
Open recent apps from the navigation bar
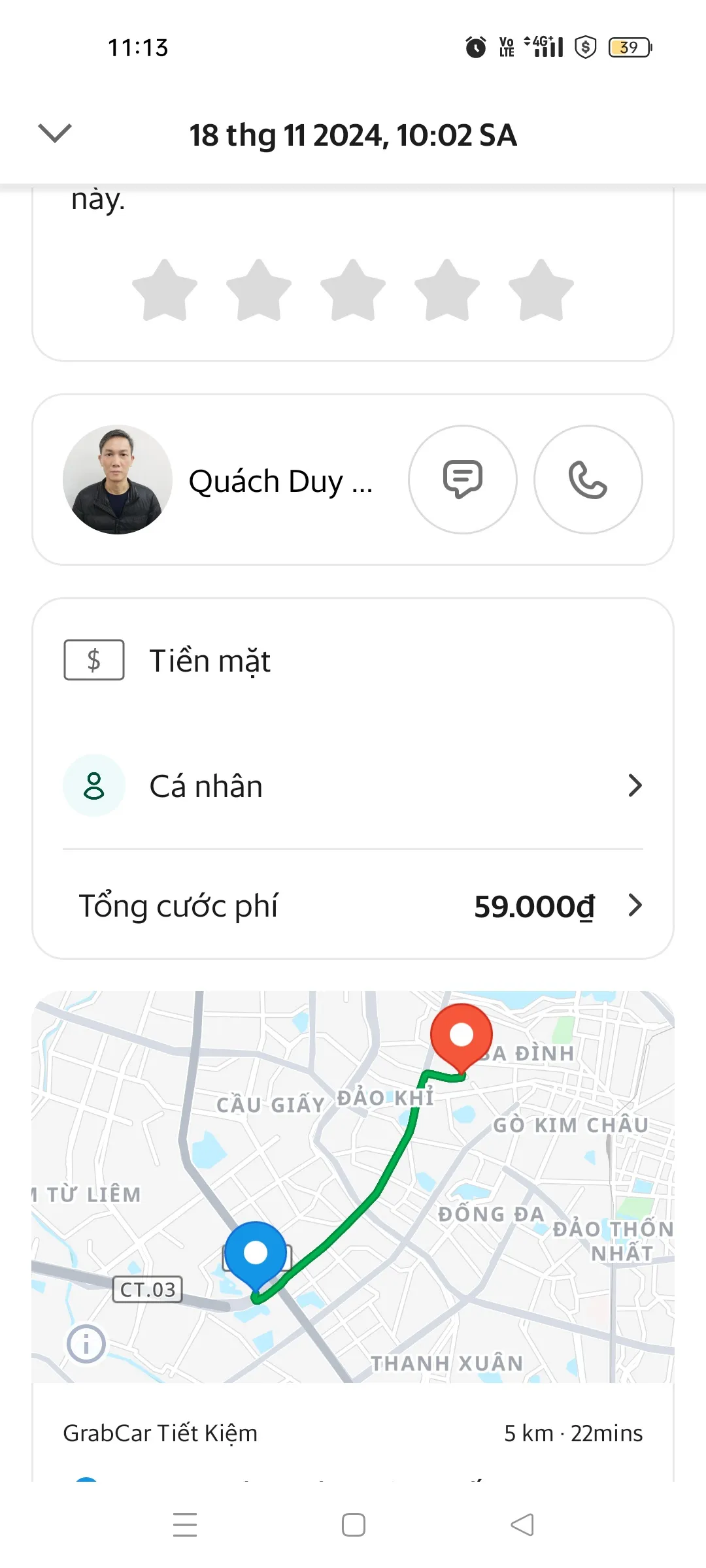click(x=185, y=1525)
